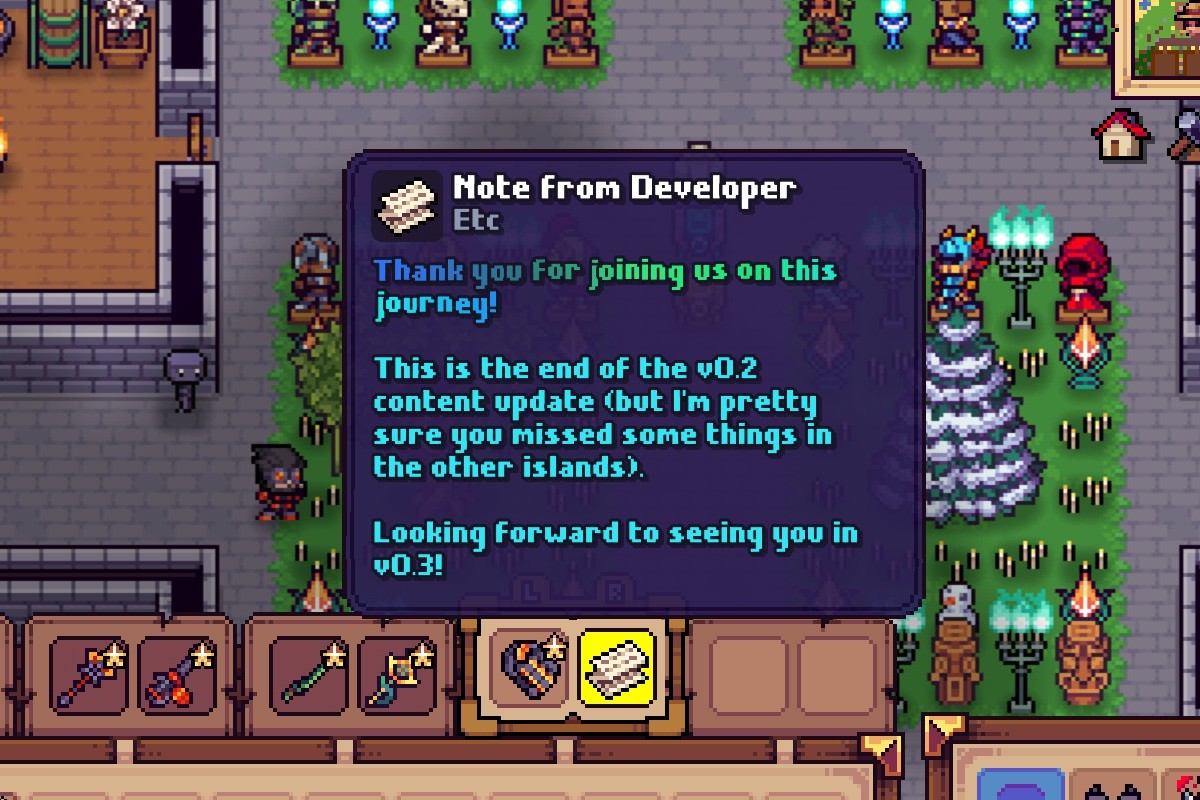The height and width of the screenshot is (800, 1200).
Task: Select the dark armor item slot
Action: coord(531,667)
